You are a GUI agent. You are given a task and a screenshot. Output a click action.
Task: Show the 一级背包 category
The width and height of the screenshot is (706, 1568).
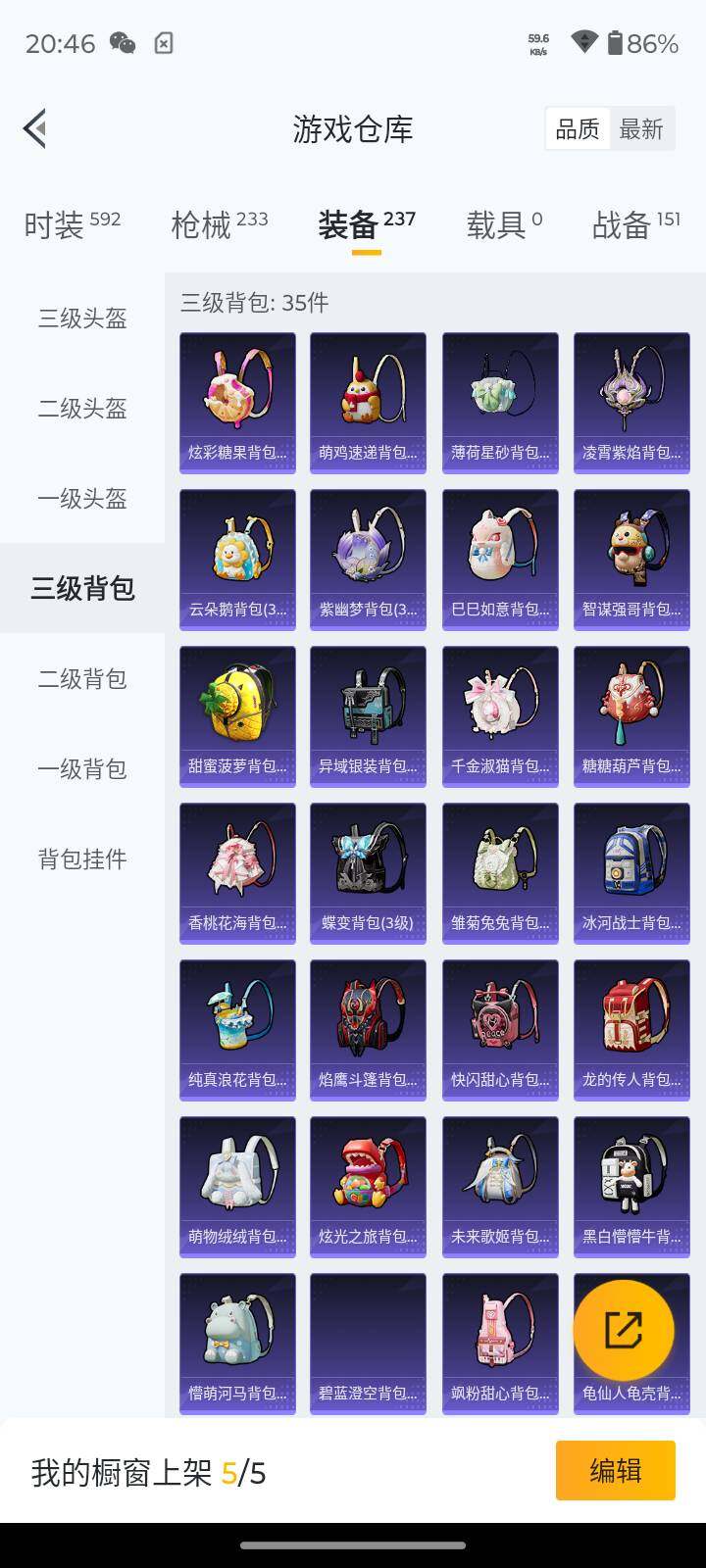click(82, 769)
